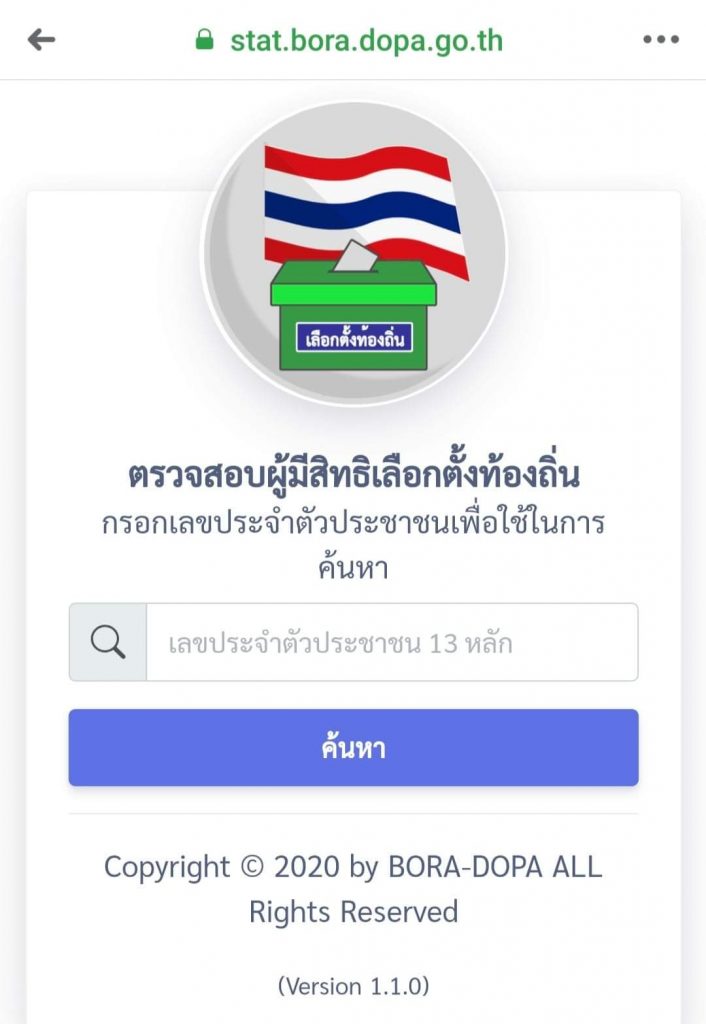This screenshot has height=1024, width=706.
Task: Go back using the arrow icon
Action: coord(41,40)
